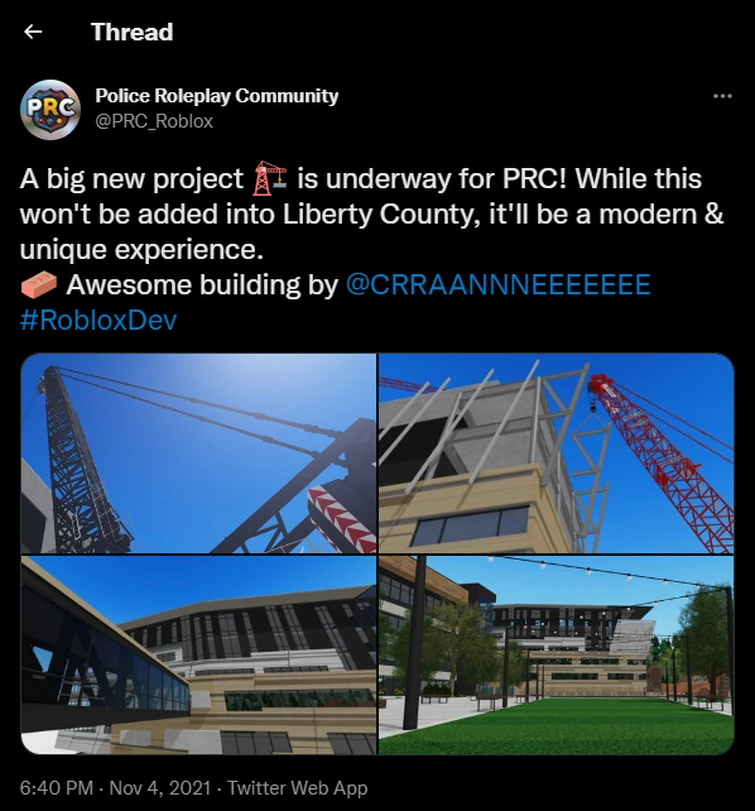This screenshot has width=755, height=811.
Task: Open the PRC profile avatar
Action: (x=49, y=109)
